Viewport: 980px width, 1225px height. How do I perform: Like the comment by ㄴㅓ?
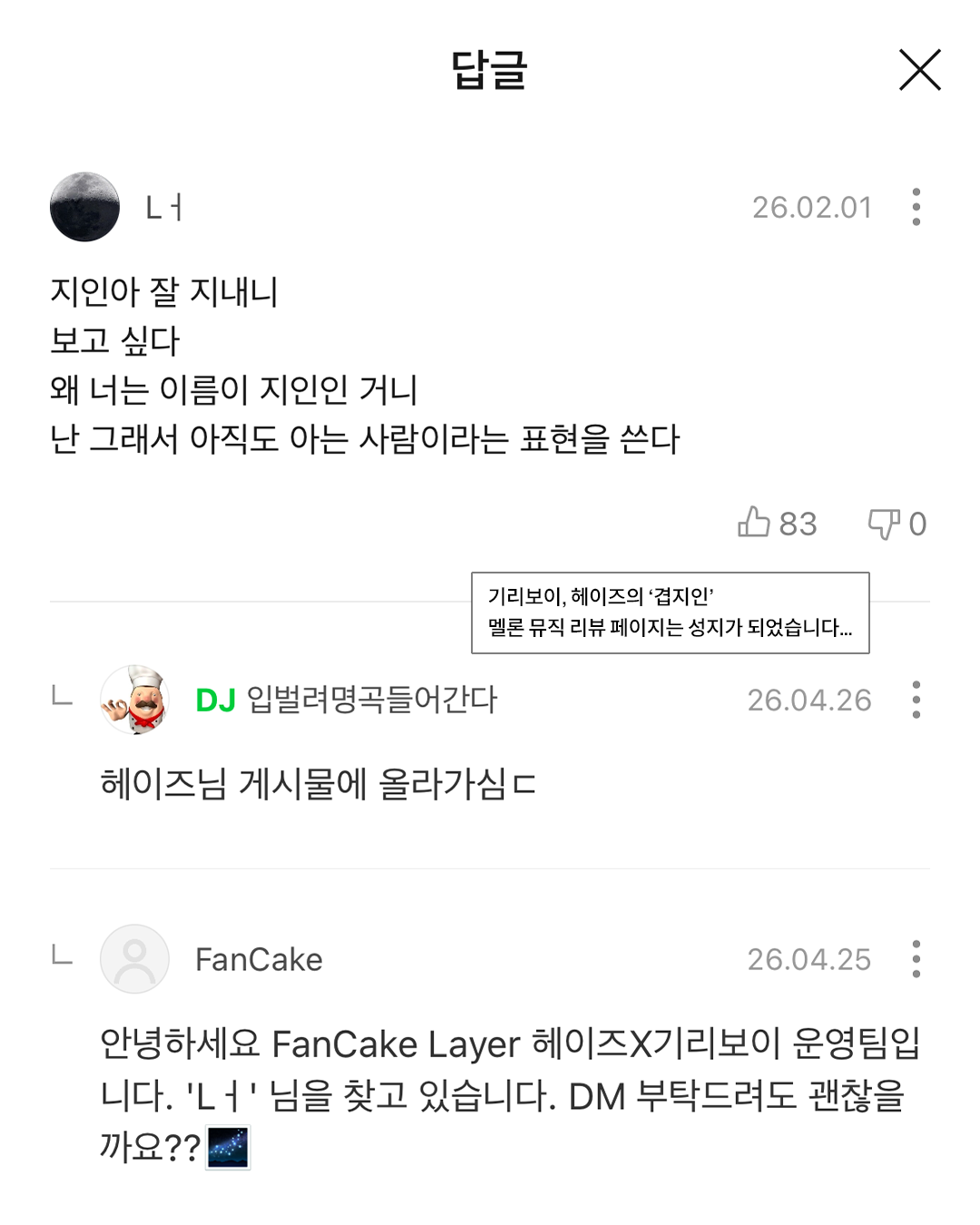tap(754, 523)
